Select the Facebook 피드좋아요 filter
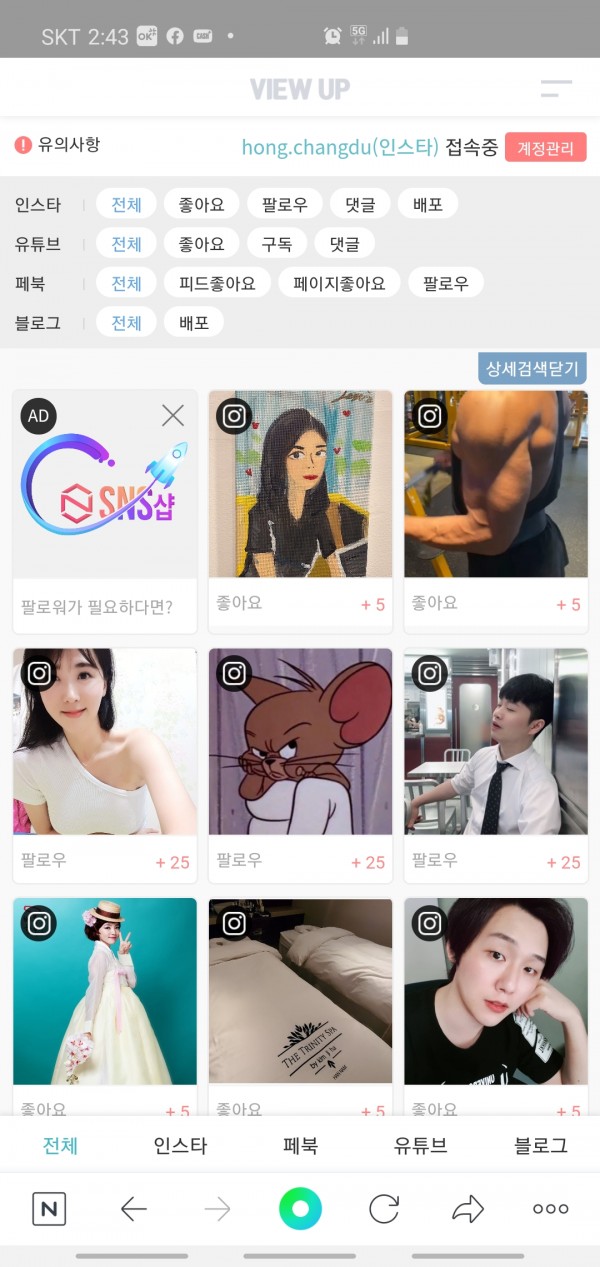The width and height of the screenshot is (600, 1267). (217, 283)
